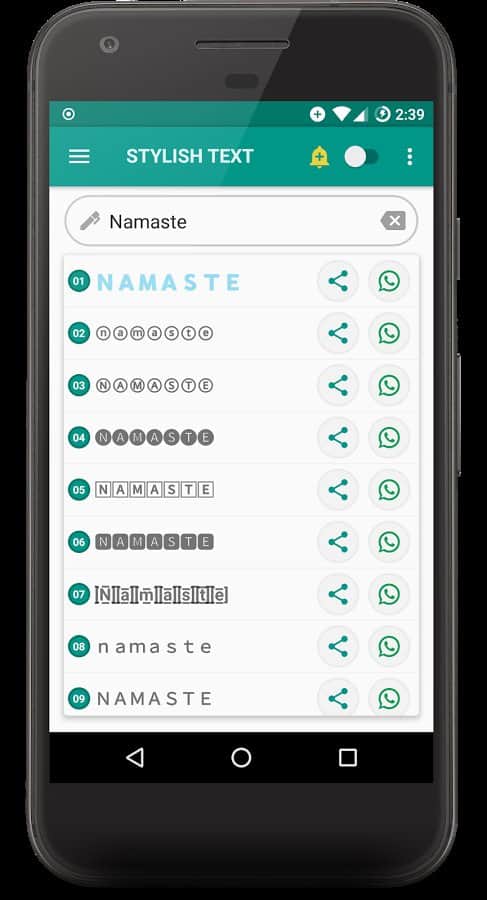Share style 06 dark squared text
This screenshot has width=487, height=900.
coord(338,542)
